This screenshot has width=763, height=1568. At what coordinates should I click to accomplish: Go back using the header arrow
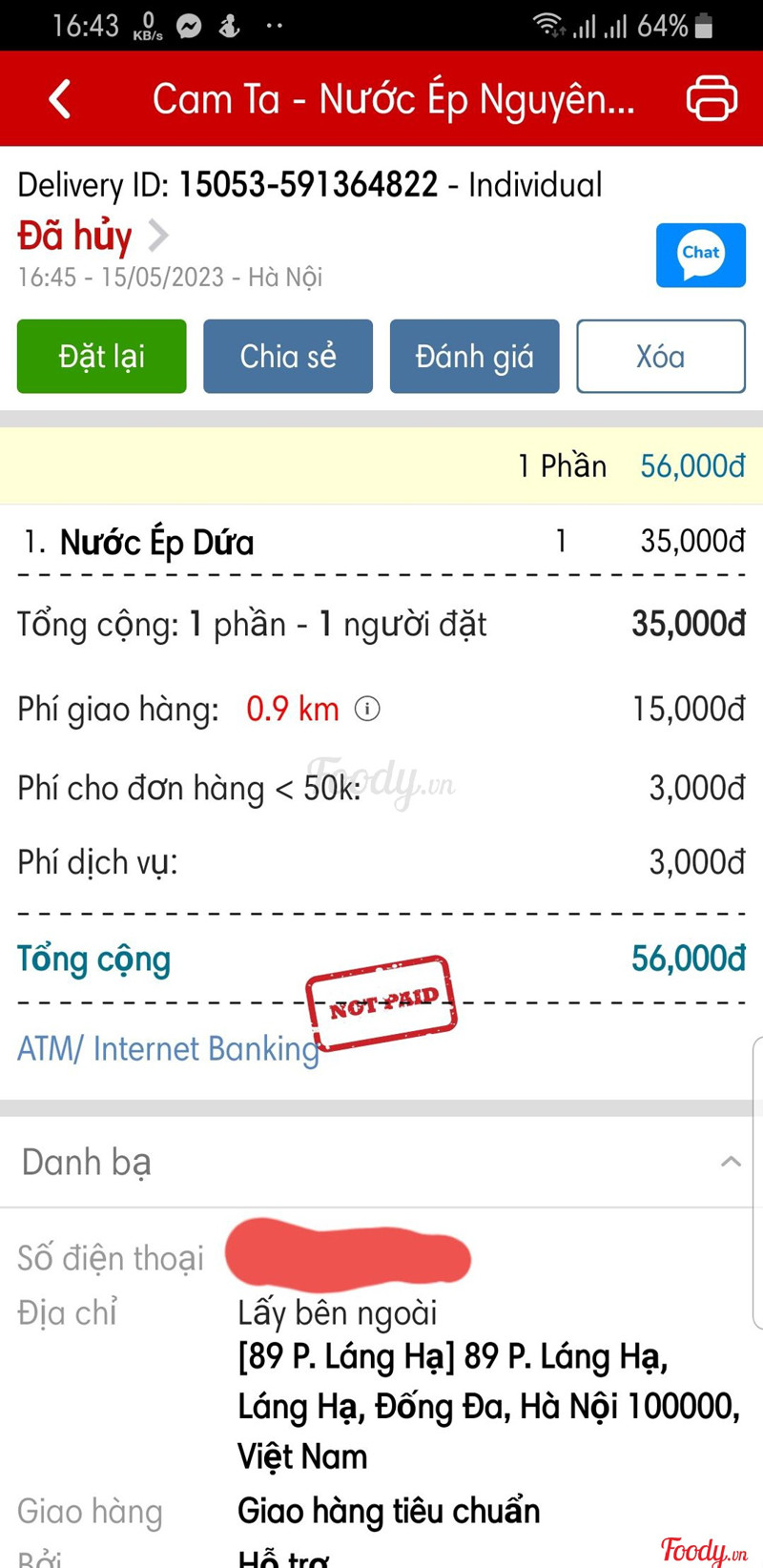(60, 99)
